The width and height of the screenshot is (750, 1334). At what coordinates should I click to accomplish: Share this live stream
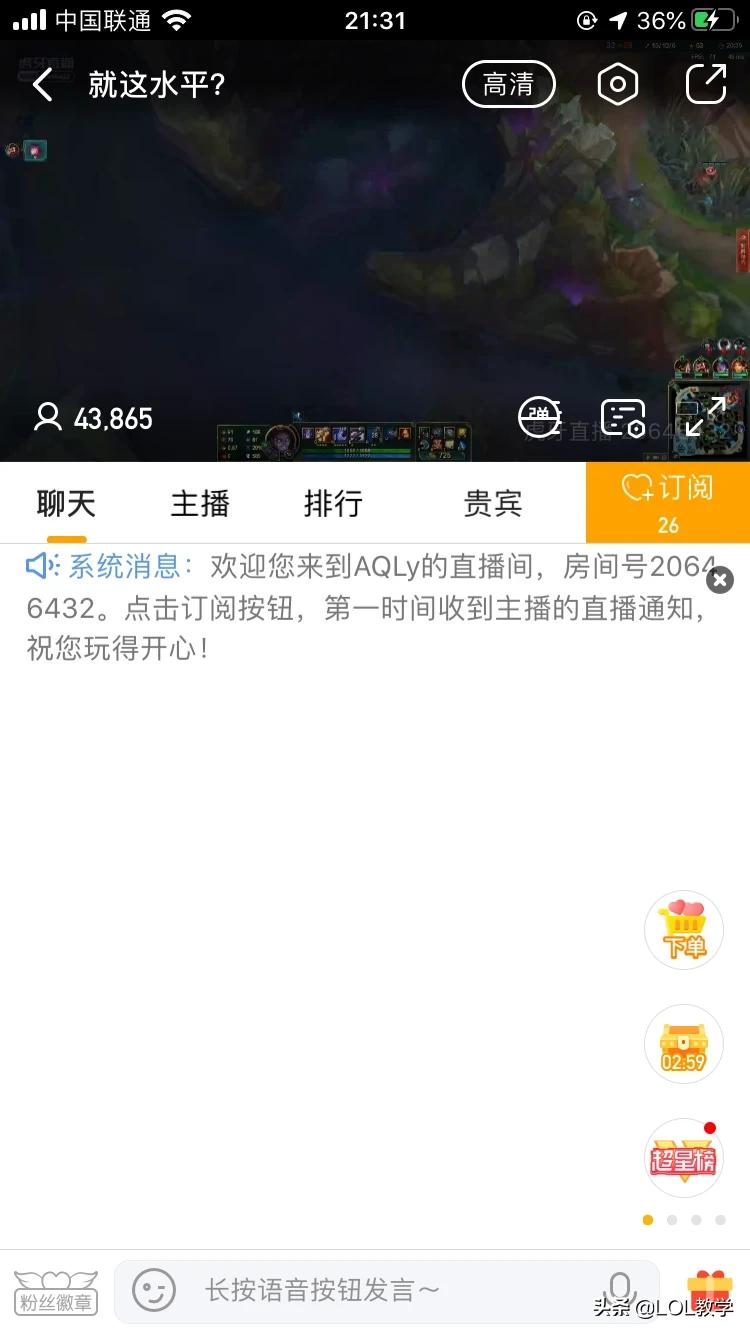tap(706, 85)
